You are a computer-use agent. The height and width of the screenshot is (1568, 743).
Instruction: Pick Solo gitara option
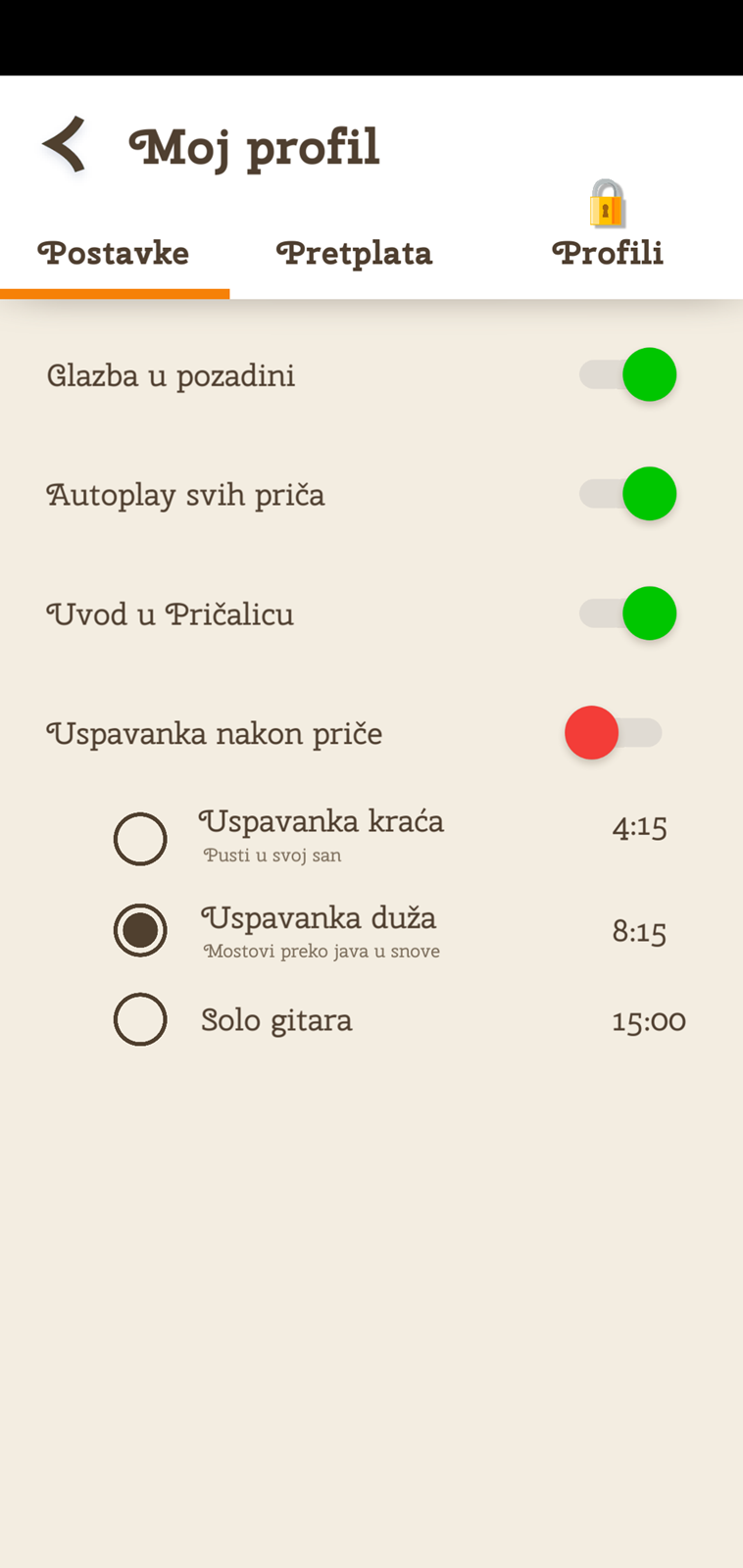click(140, 1019)
